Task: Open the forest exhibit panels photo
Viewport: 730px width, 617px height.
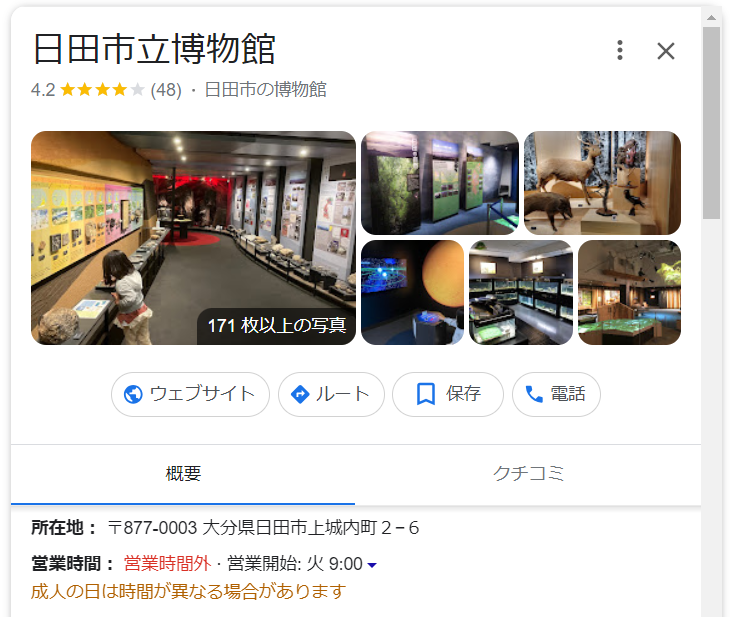Action: [x=439, y=183]
